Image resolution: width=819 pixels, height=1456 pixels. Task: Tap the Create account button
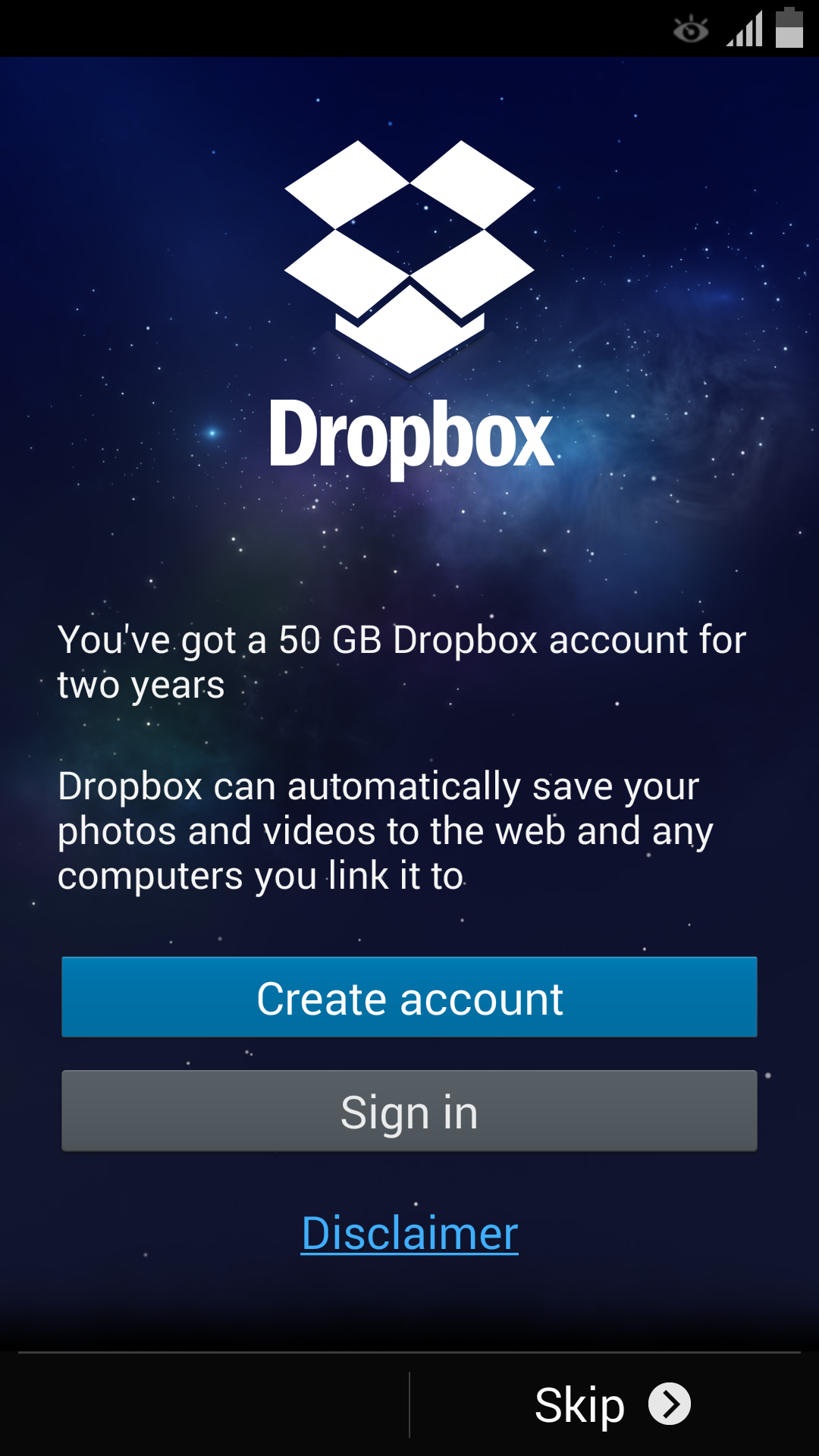[409, 997]
